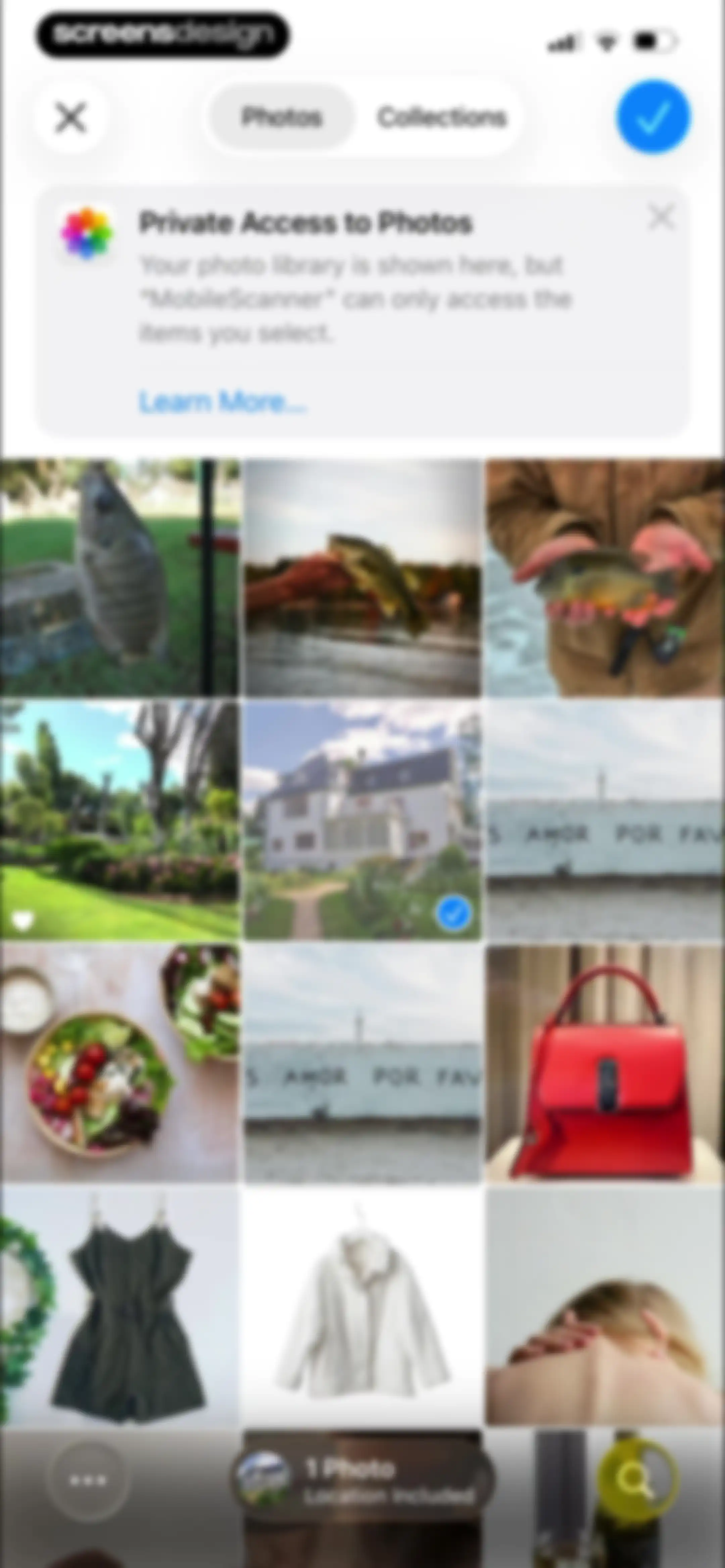
Task: Close the photo picker
Action: pos(70,117)
